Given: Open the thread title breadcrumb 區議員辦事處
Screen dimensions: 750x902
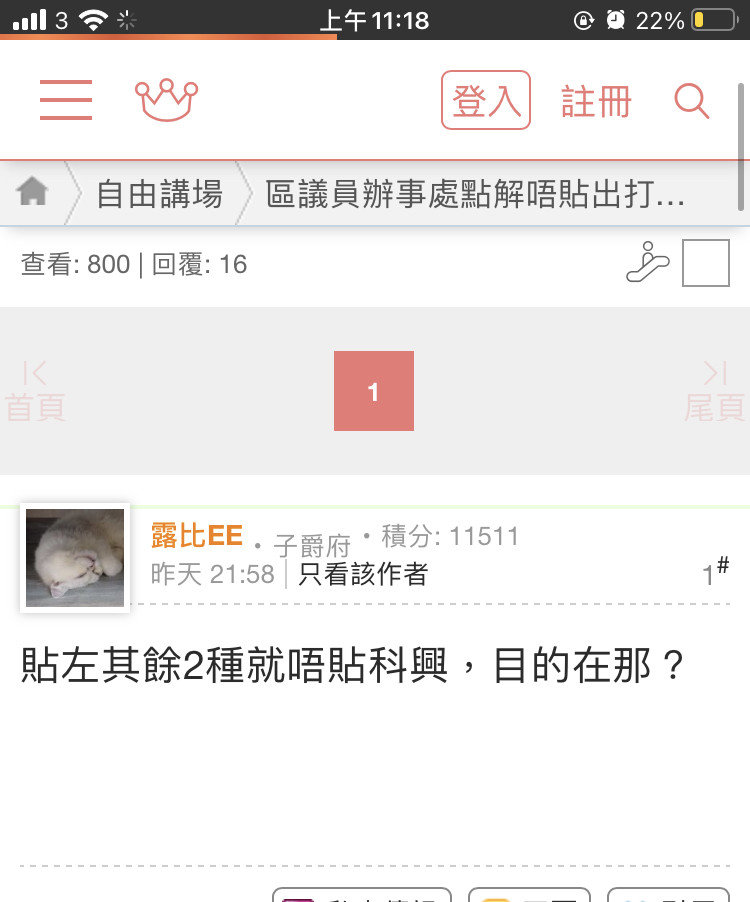Looking at the screenshot, I should tap(476, 193).
